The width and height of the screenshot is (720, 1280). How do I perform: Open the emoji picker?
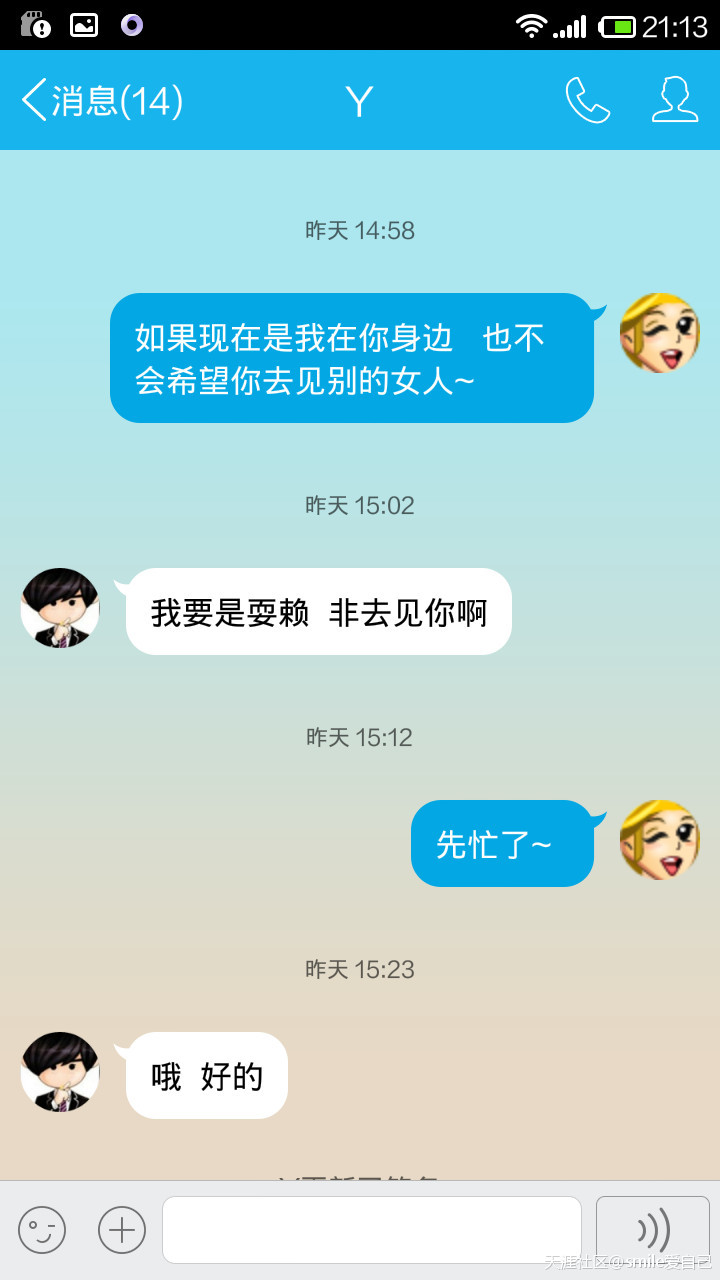click(x=42, y=1229)
